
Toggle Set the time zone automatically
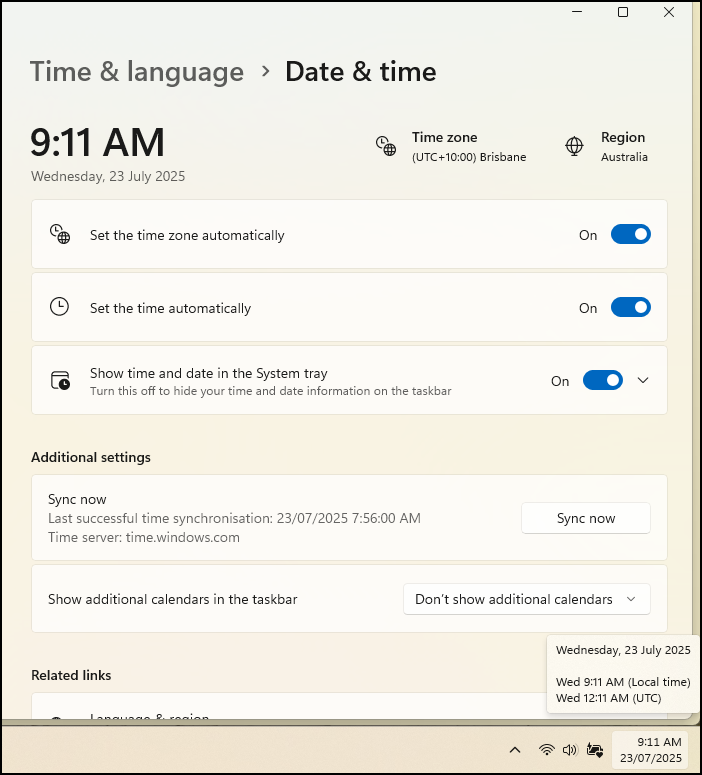pos(630,235)
